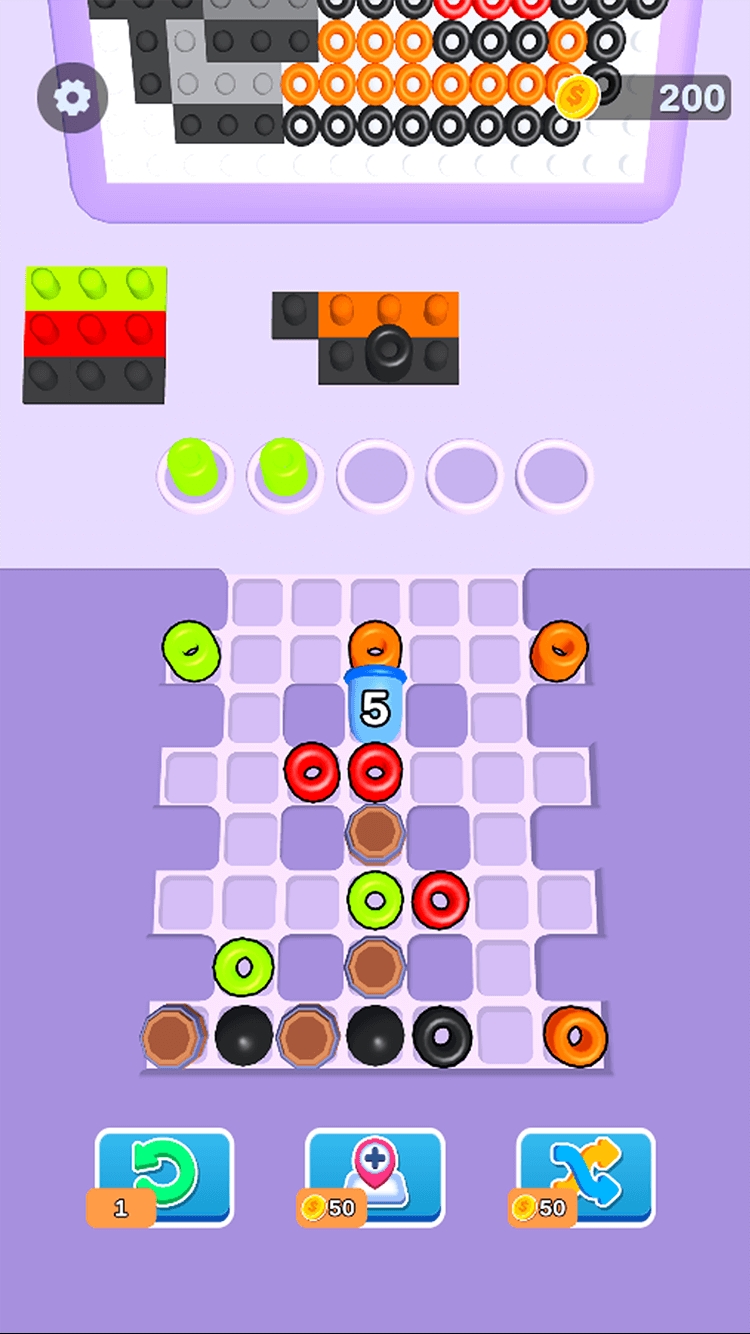Undo the last move
The height and width of the screenshot is (1334, 750).
(x=165, y=1176)
